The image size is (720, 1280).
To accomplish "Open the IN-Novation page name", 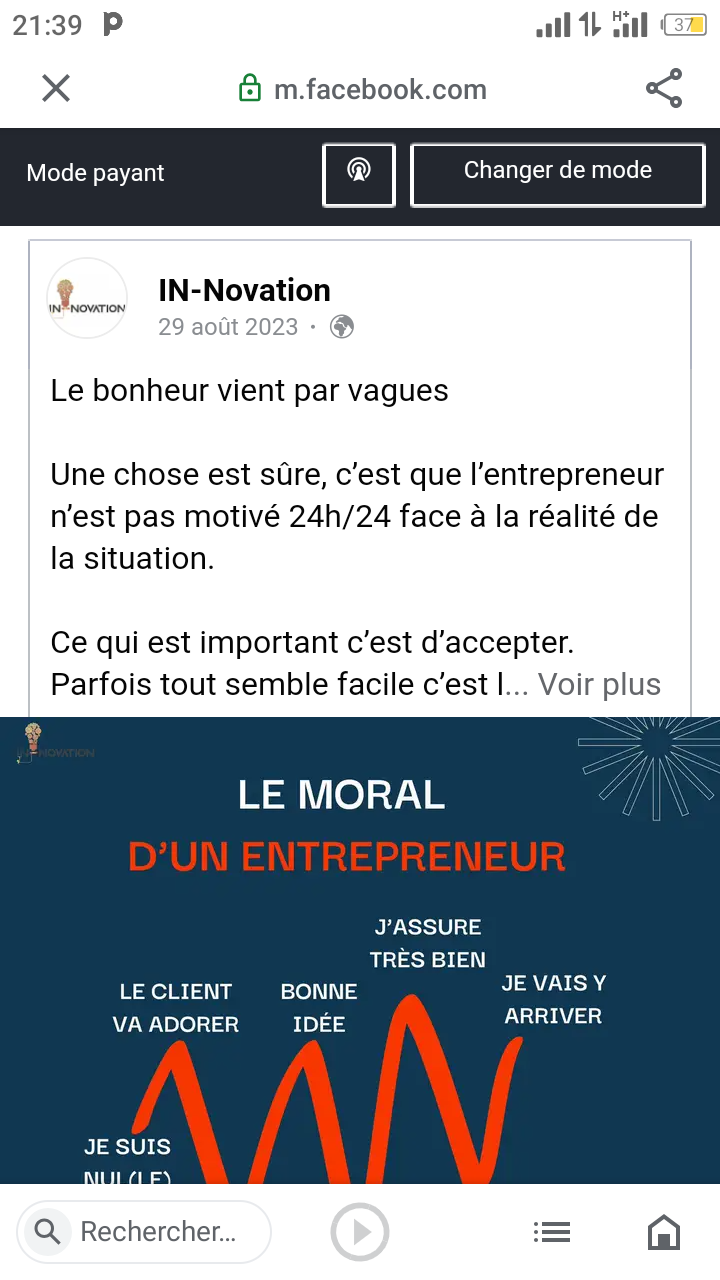I will point(244,291).
